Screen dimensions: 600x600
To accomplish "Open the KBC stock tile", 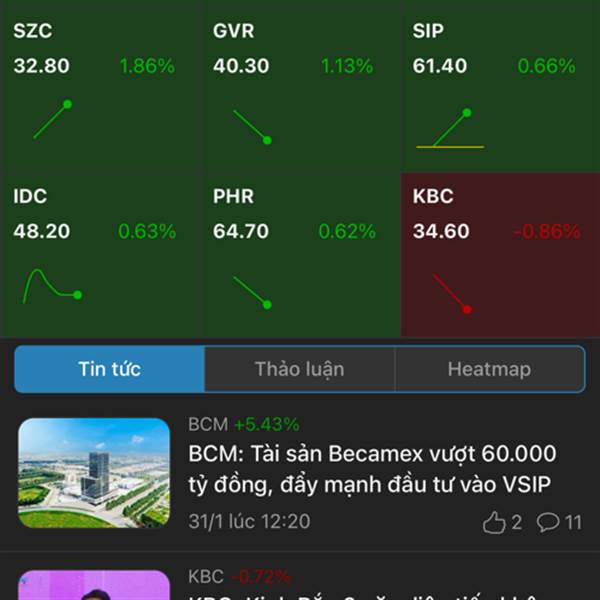I will point(500,254).
